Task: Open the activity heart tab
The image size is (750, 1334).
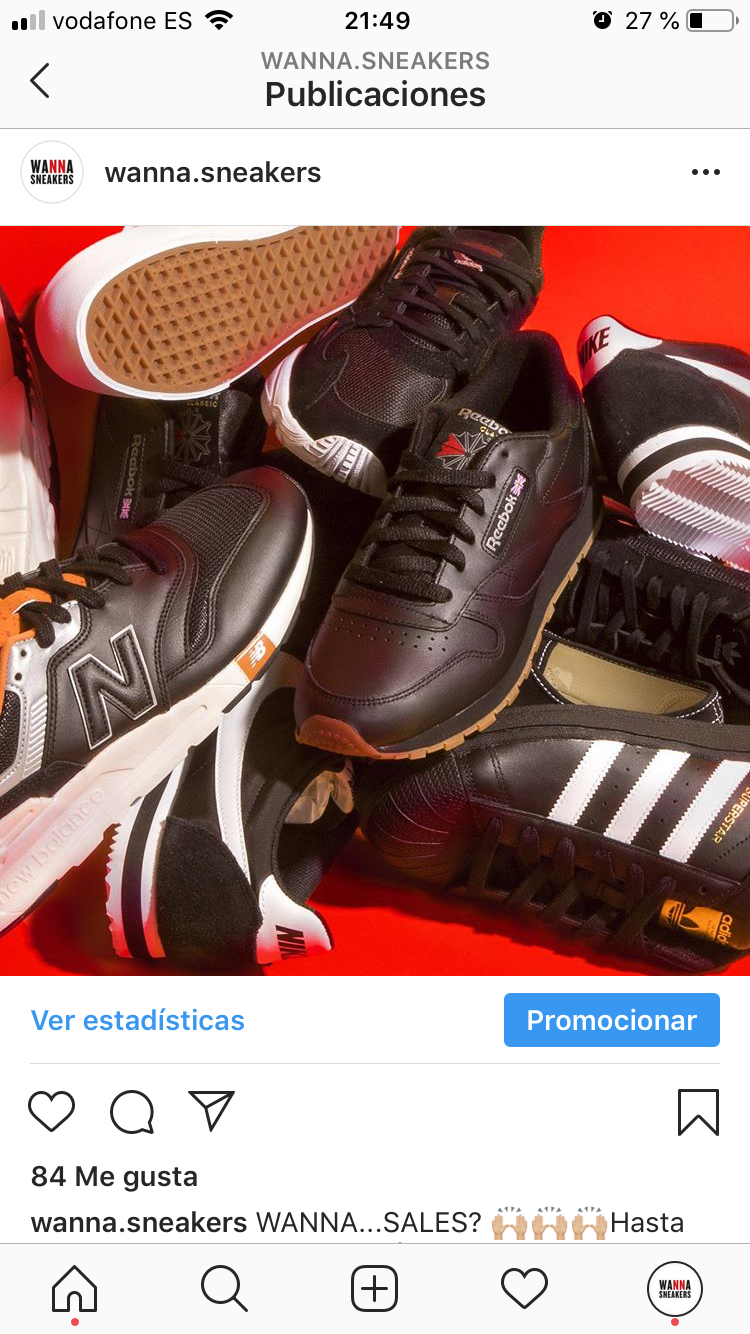Action: (525, 1289)
